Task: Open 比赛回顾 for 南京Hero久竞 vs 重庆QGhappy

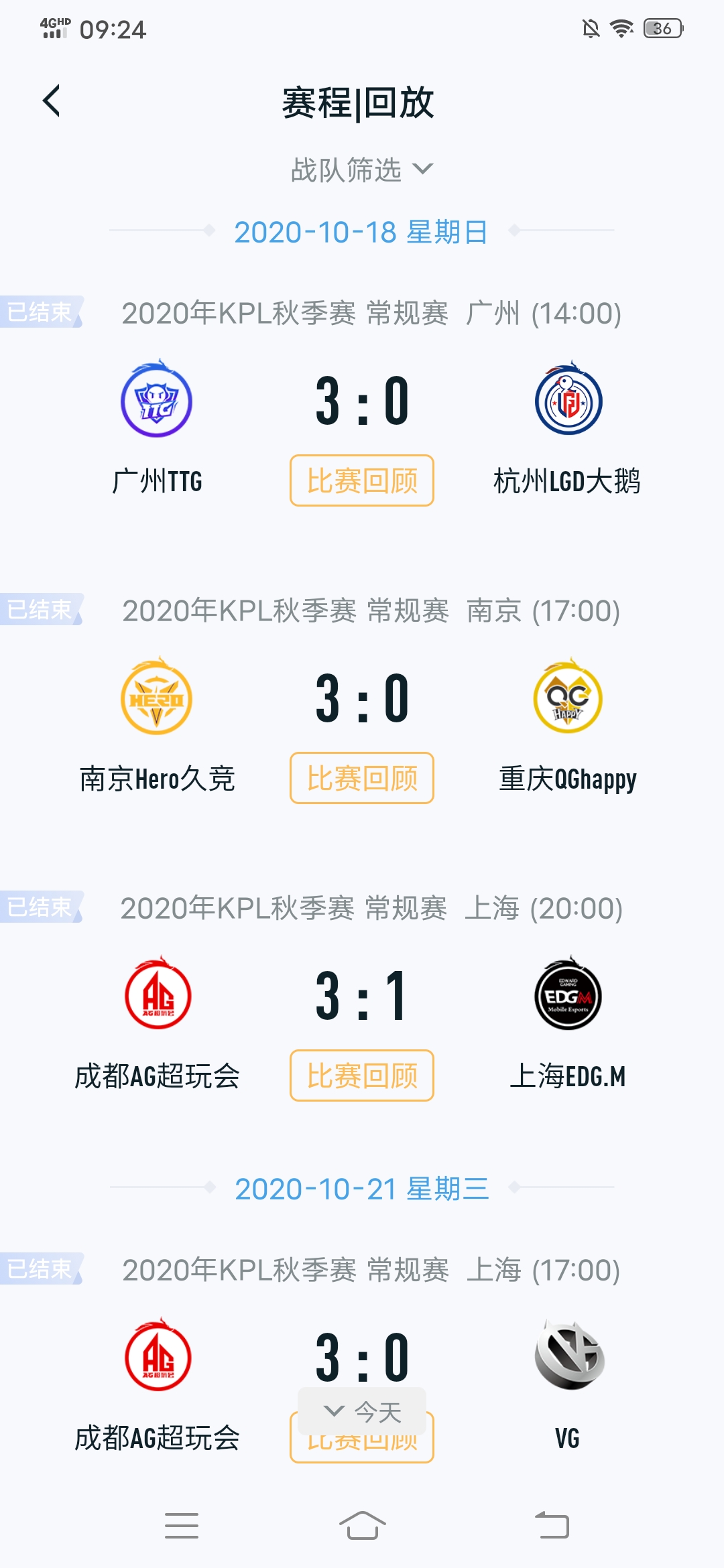Action: pos(362,778)
